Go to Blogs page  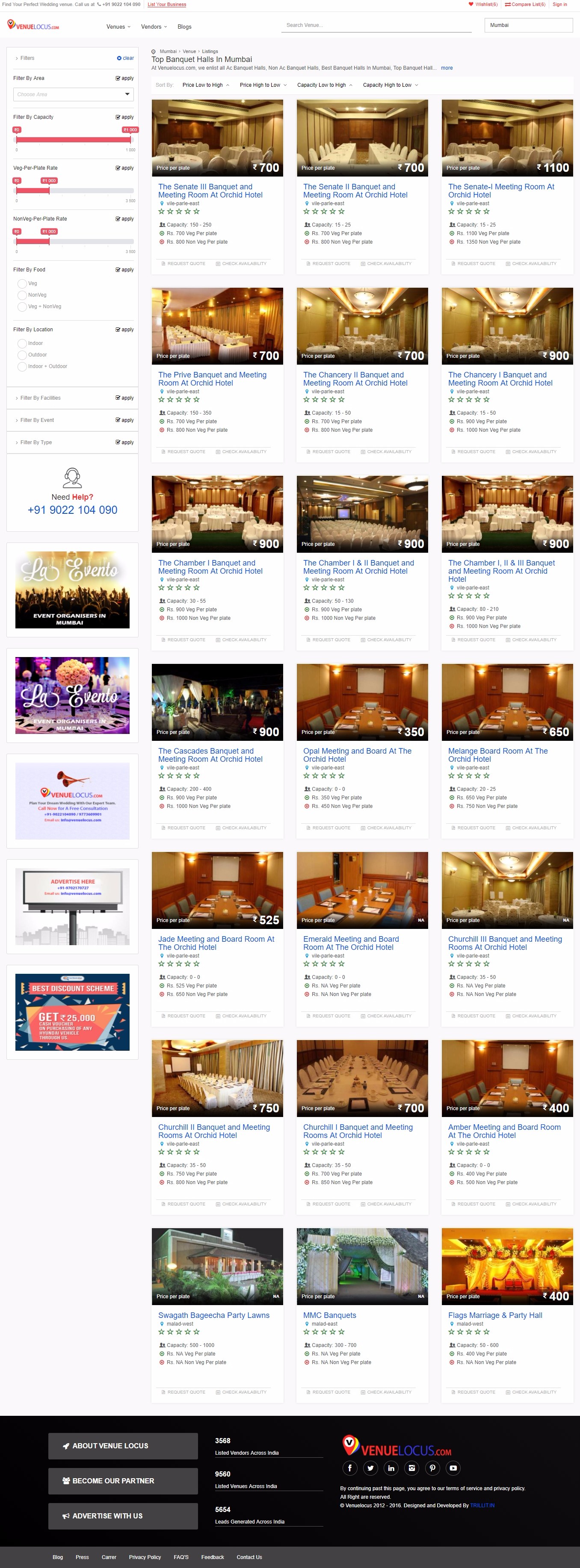point(184,27)
